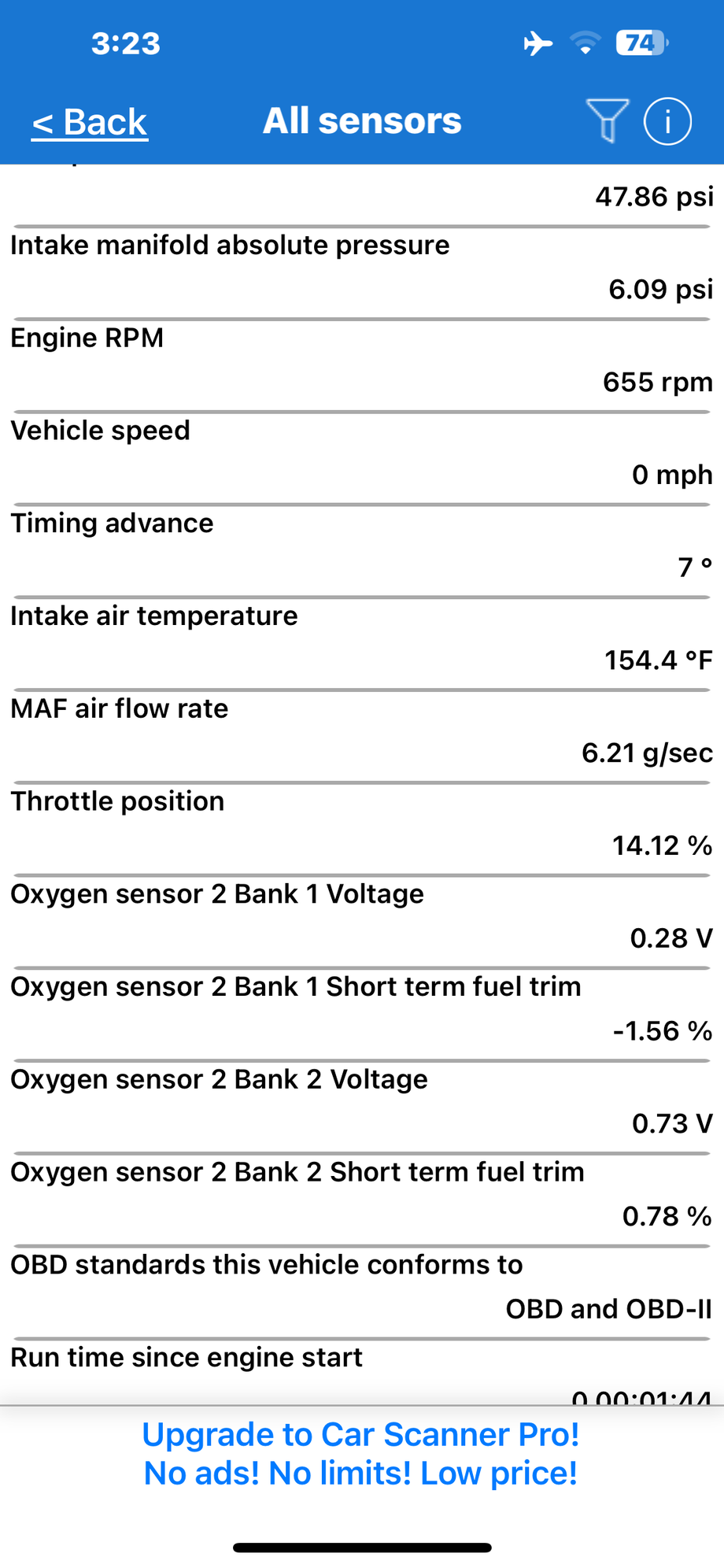
Task: Open the sensor filter funnel icon
Action: click(607, 120)
